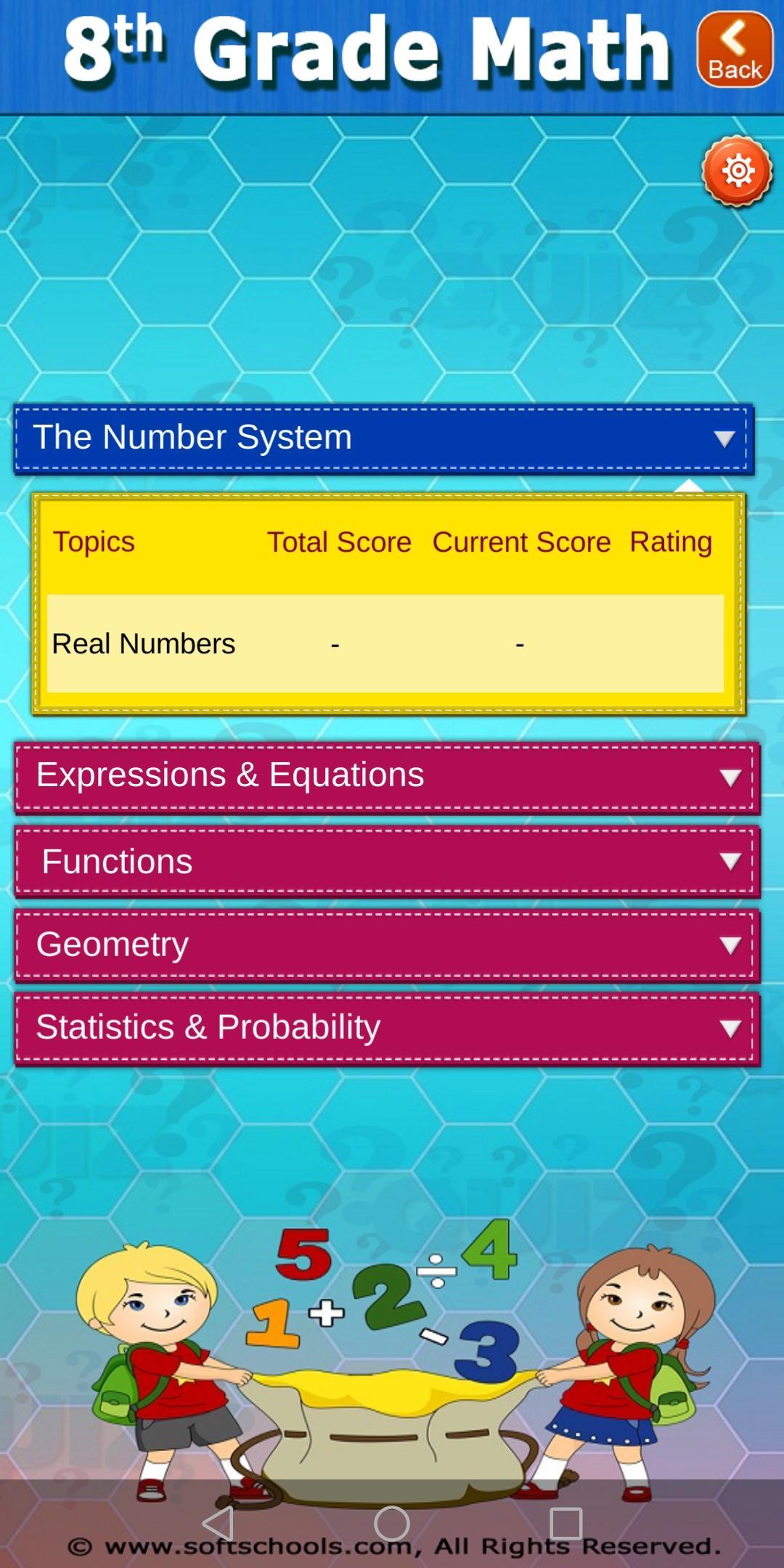Expand Statistics & Probability section
The height and width of the screenshot is (1568, 784).
point(387,1028)
